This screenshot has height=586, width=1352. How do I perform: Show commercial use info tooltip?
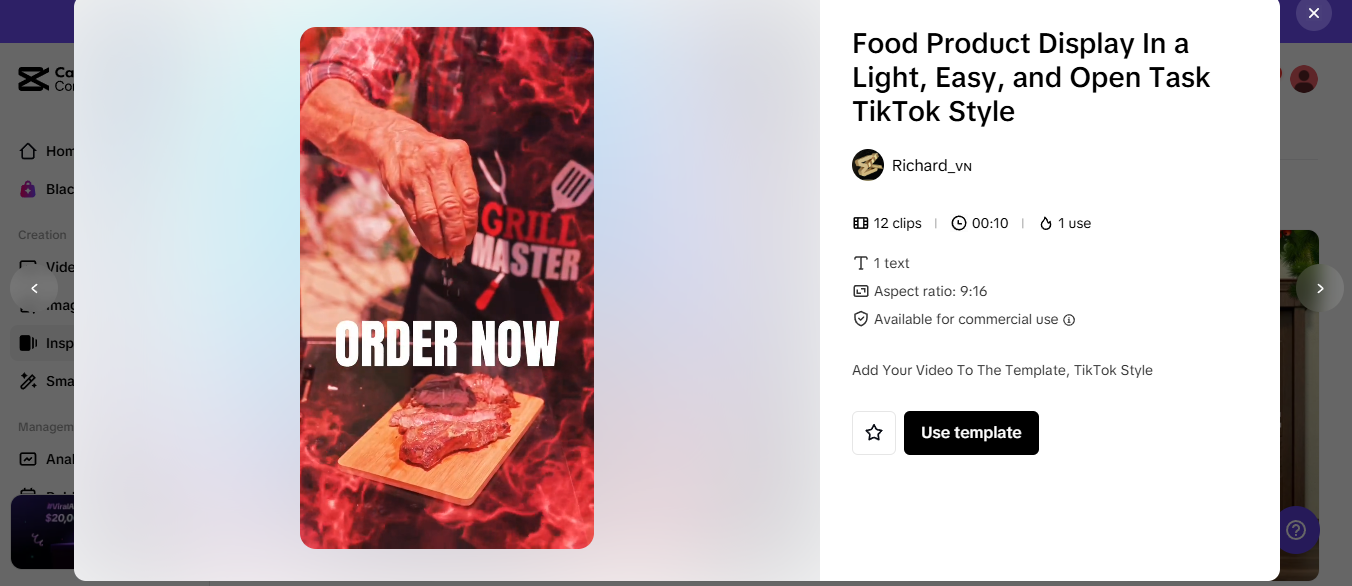coord(1069,320)
